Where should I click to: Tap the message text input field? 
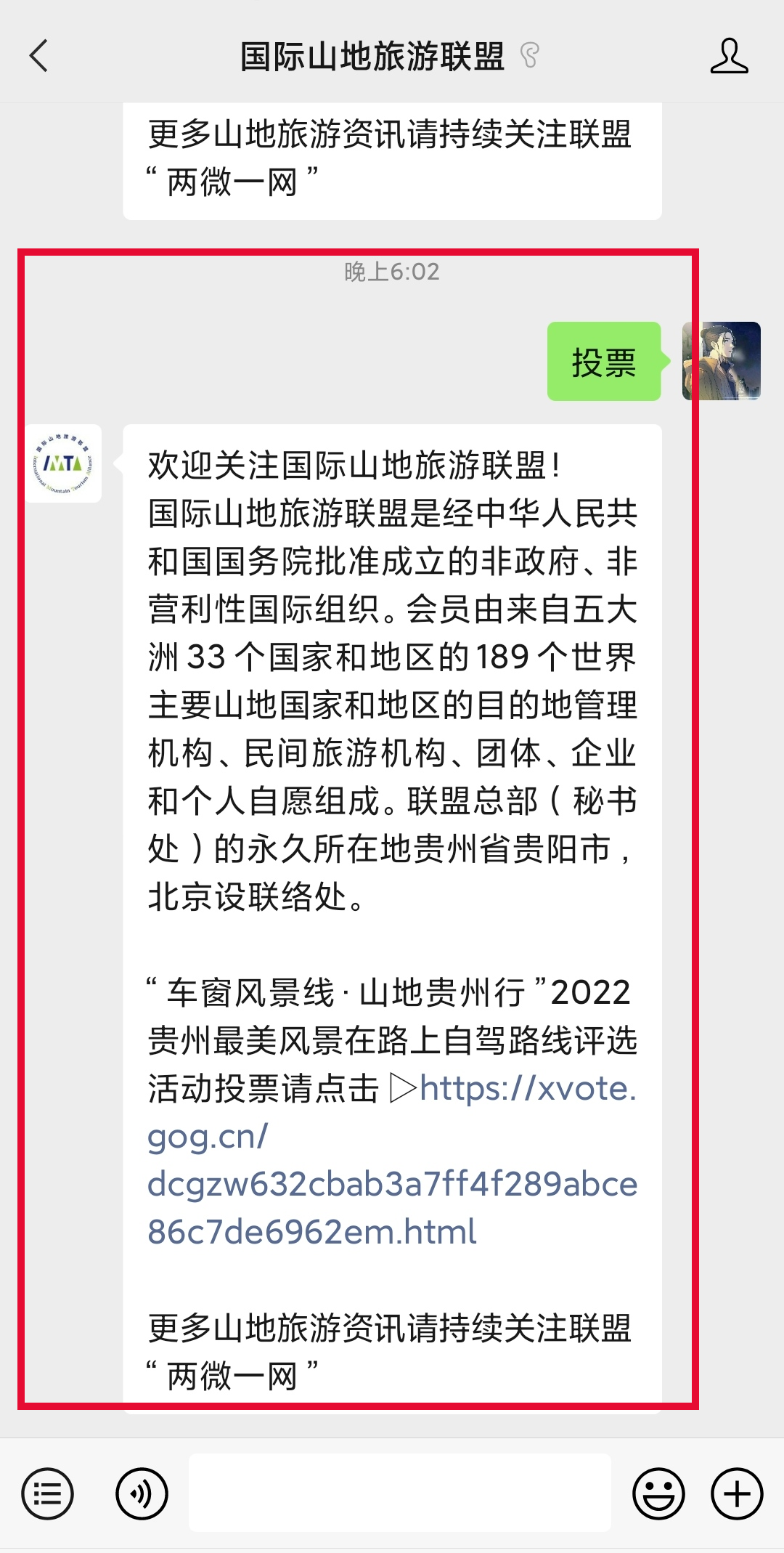click(399, 1493)
